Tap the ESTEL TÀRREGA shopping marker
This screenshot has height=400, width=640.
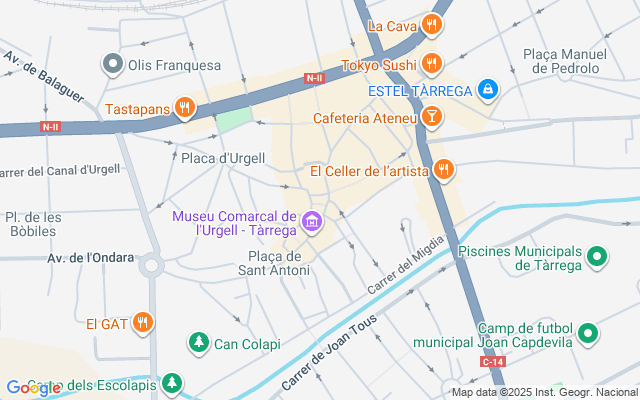click(488, 89)
